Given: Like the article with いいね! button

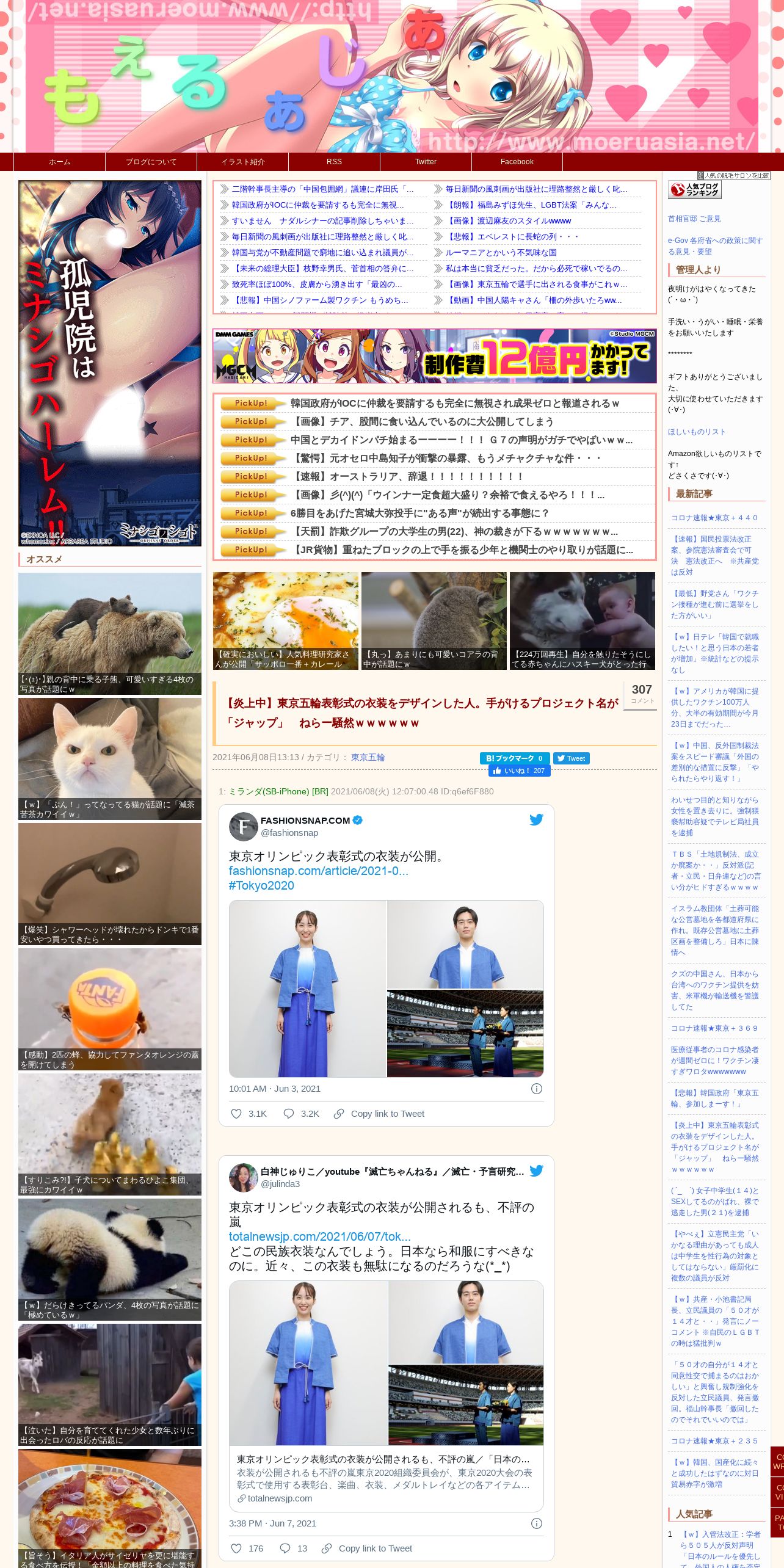Looking at the screenshot, I should point(519,771).
